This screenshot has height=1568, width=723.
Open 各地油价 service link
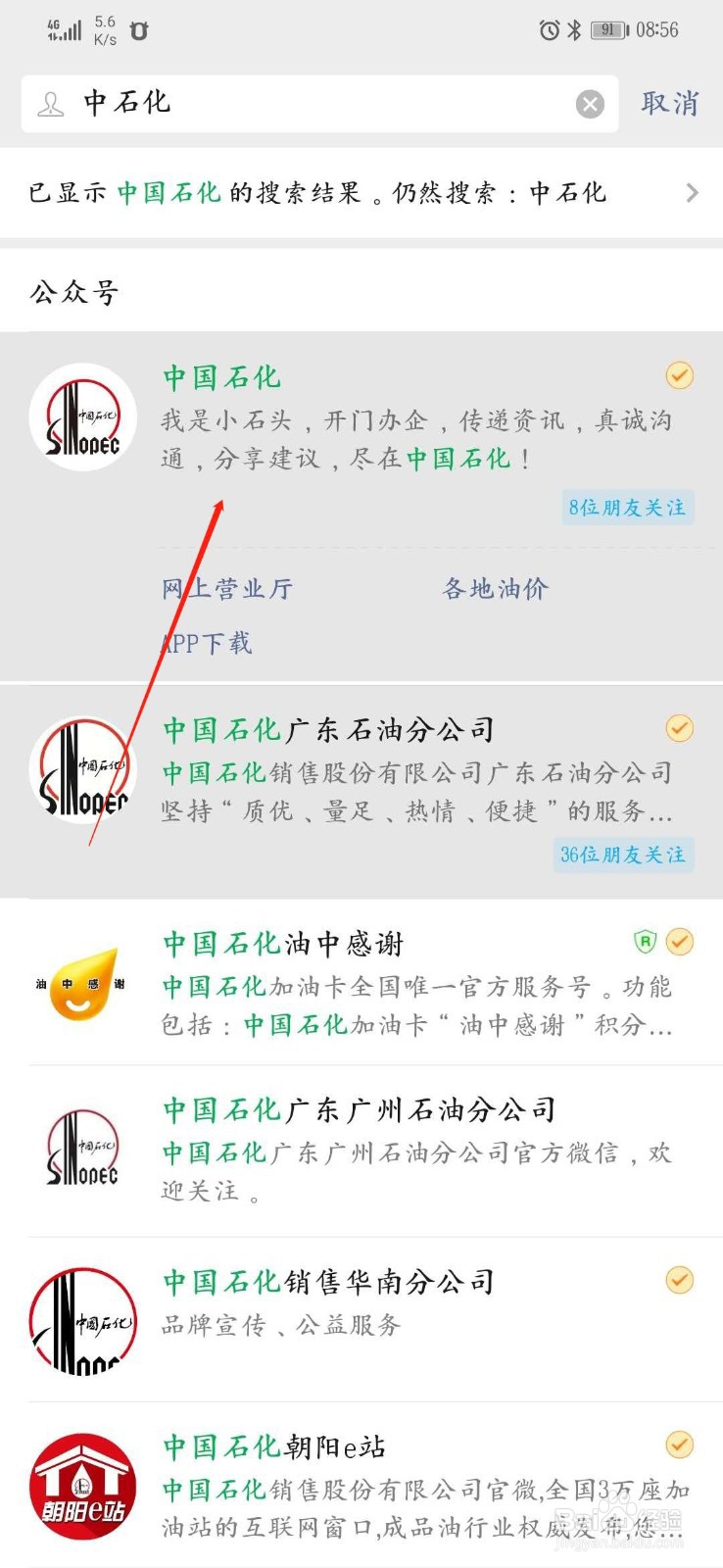click(x=495, y=589)
